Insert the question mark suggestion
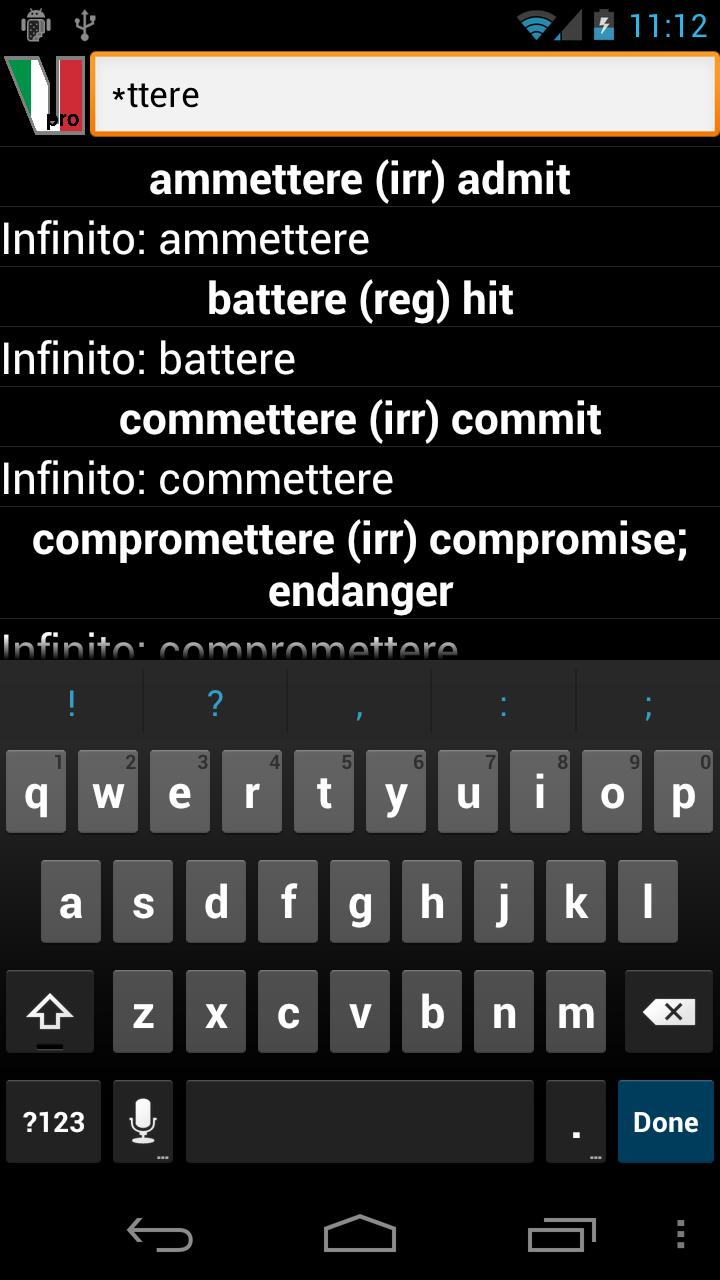720x1280 pixels. 215,705
